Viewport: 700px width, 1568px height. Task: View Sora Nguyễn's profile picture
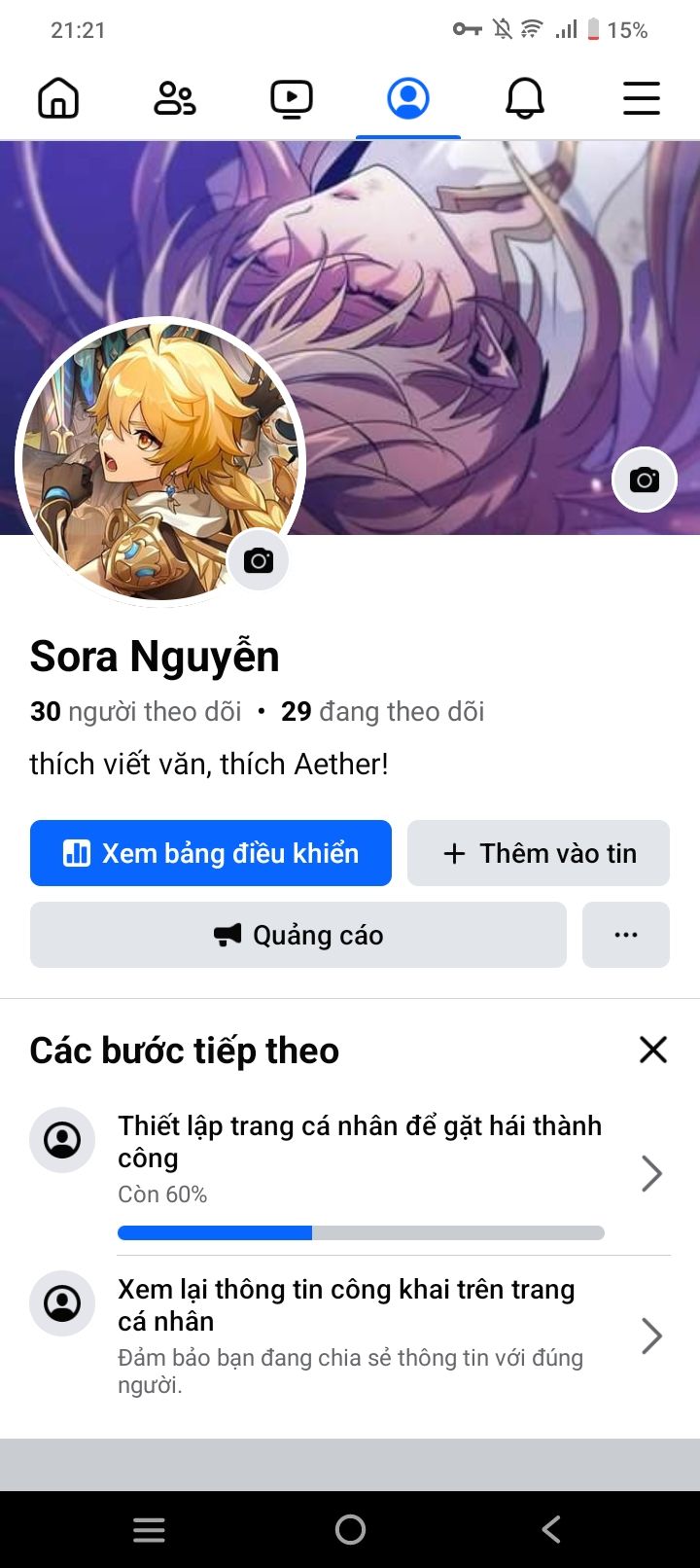coord(146,447)
